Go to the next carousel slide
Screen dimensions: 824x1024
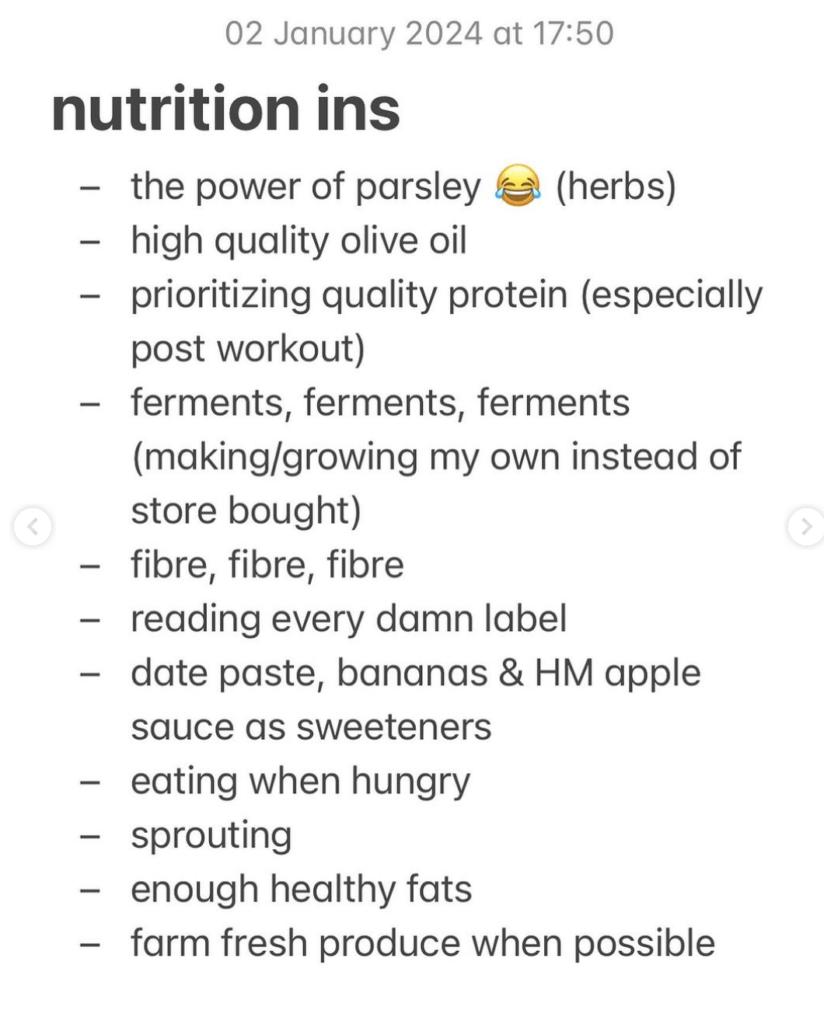click(x=805, y=526)
